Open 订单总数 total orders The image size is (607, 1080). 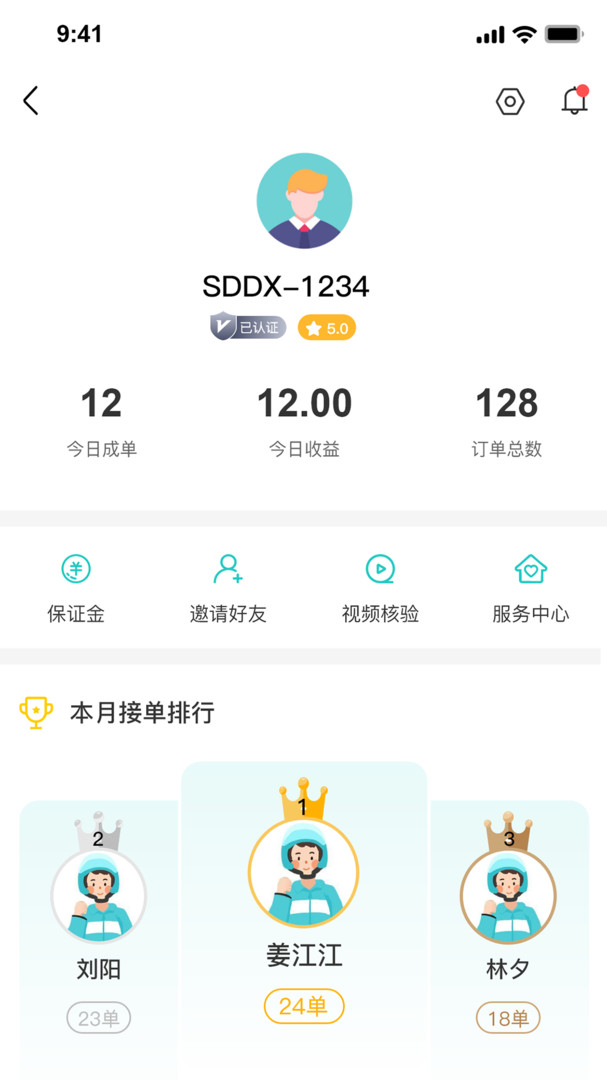(x=507, y=421)
